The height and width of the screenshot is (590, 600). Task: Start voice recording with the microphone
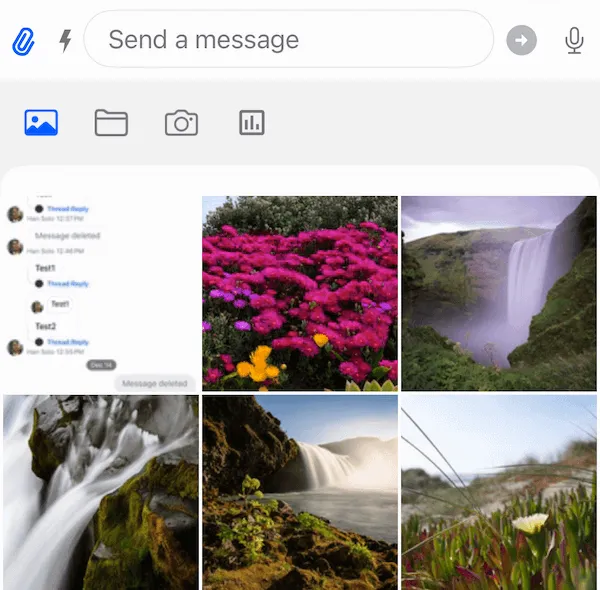coord(574,40)
